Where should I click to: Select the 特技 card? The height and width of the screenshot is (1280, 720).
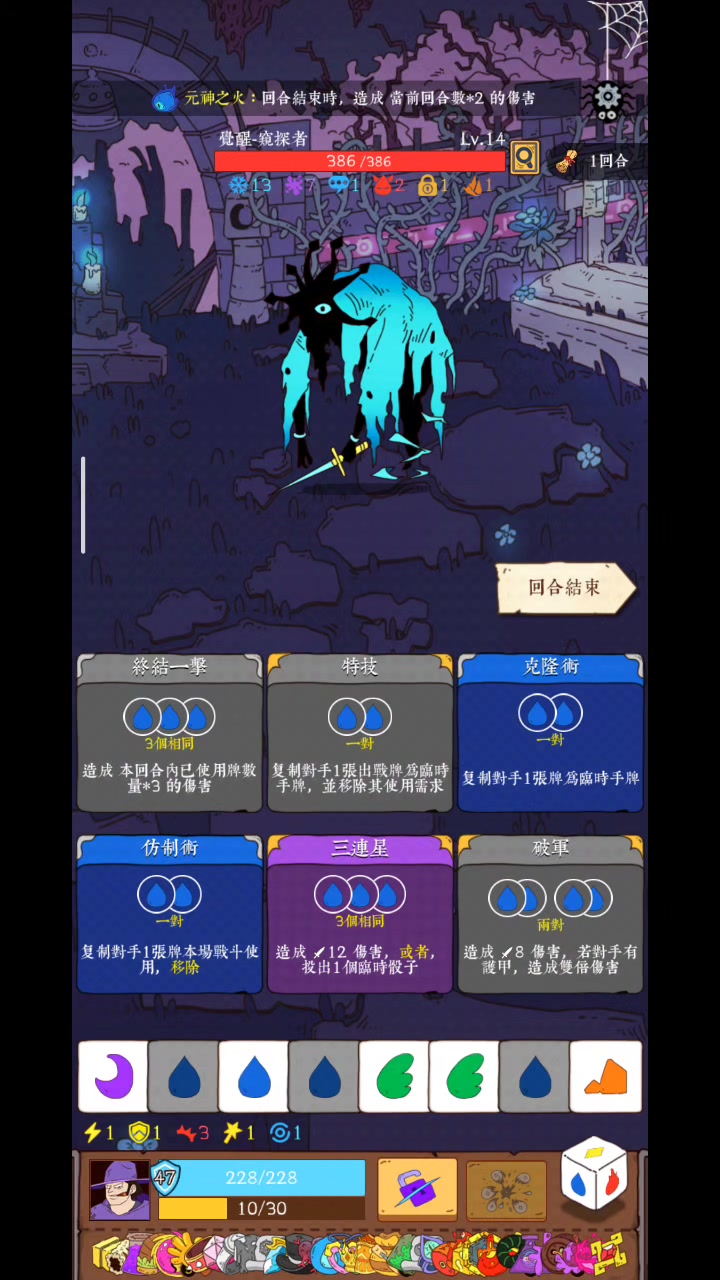pyautogui.click(x=360, y=733)
